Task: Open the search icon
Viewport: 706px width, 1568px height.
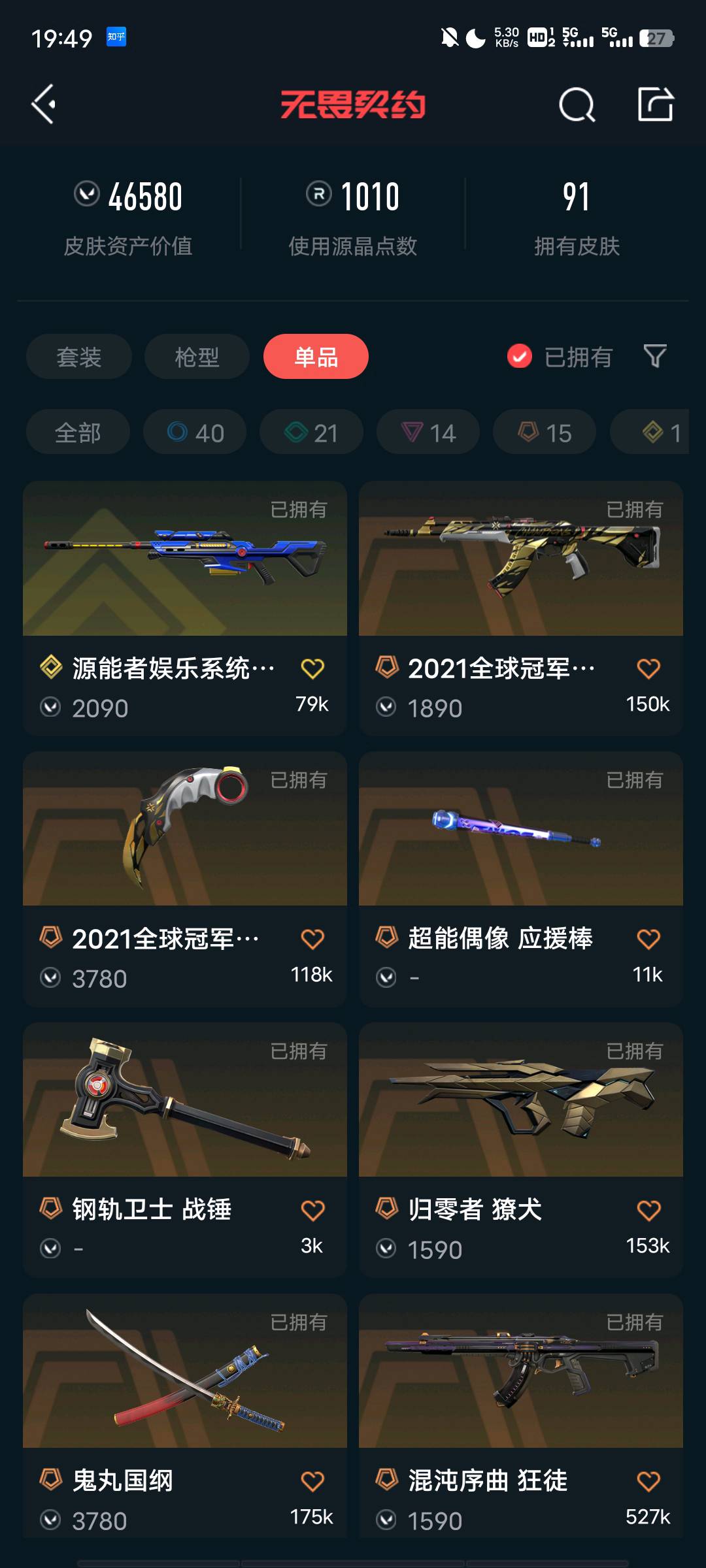Action: click(x=577, y=105)
